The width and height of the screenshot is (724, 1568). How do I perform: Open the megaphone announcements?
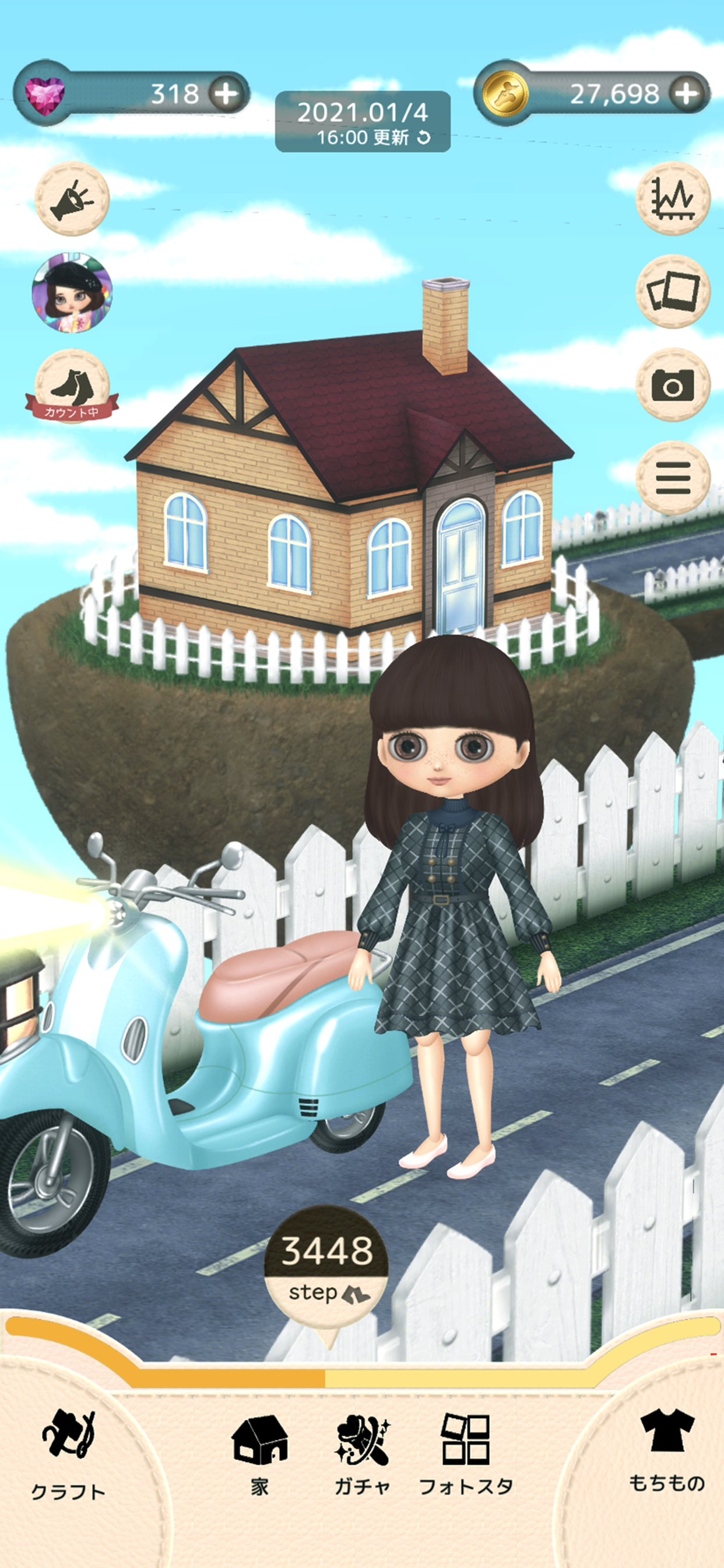pyautogui.click(x=72, y=198)
